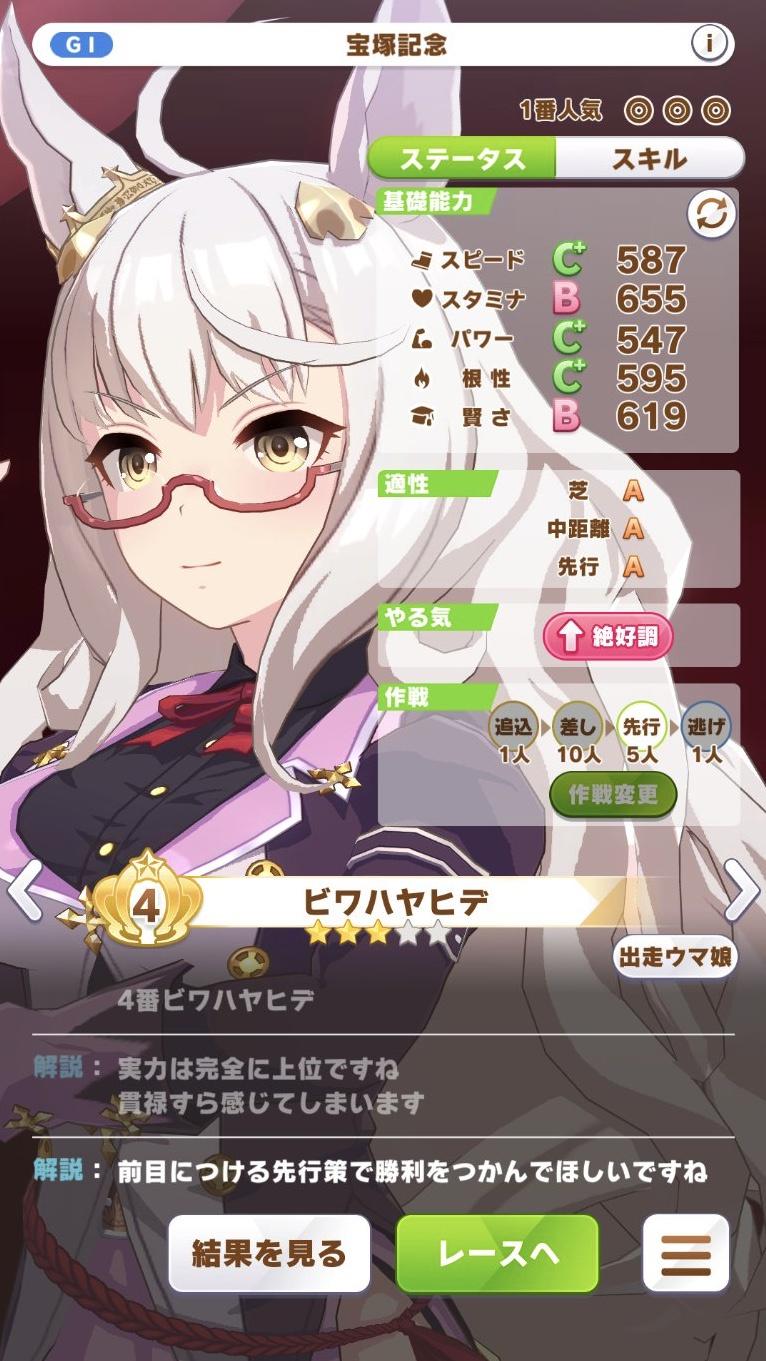Open the 出走ウマ娘 list
Viewport: 766px width, 1361px height.
674,957
